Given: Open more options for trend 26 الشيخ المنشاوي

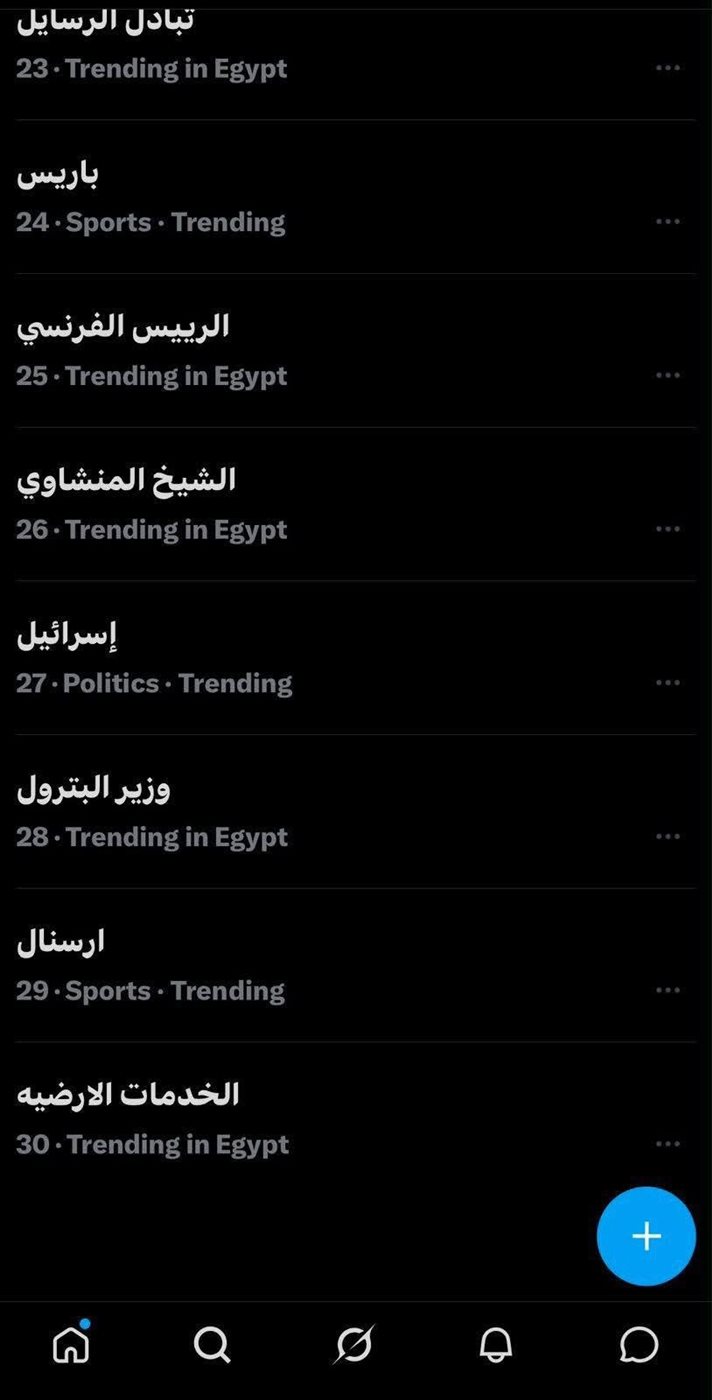Looking at the screenshot, I should point(668,529).
